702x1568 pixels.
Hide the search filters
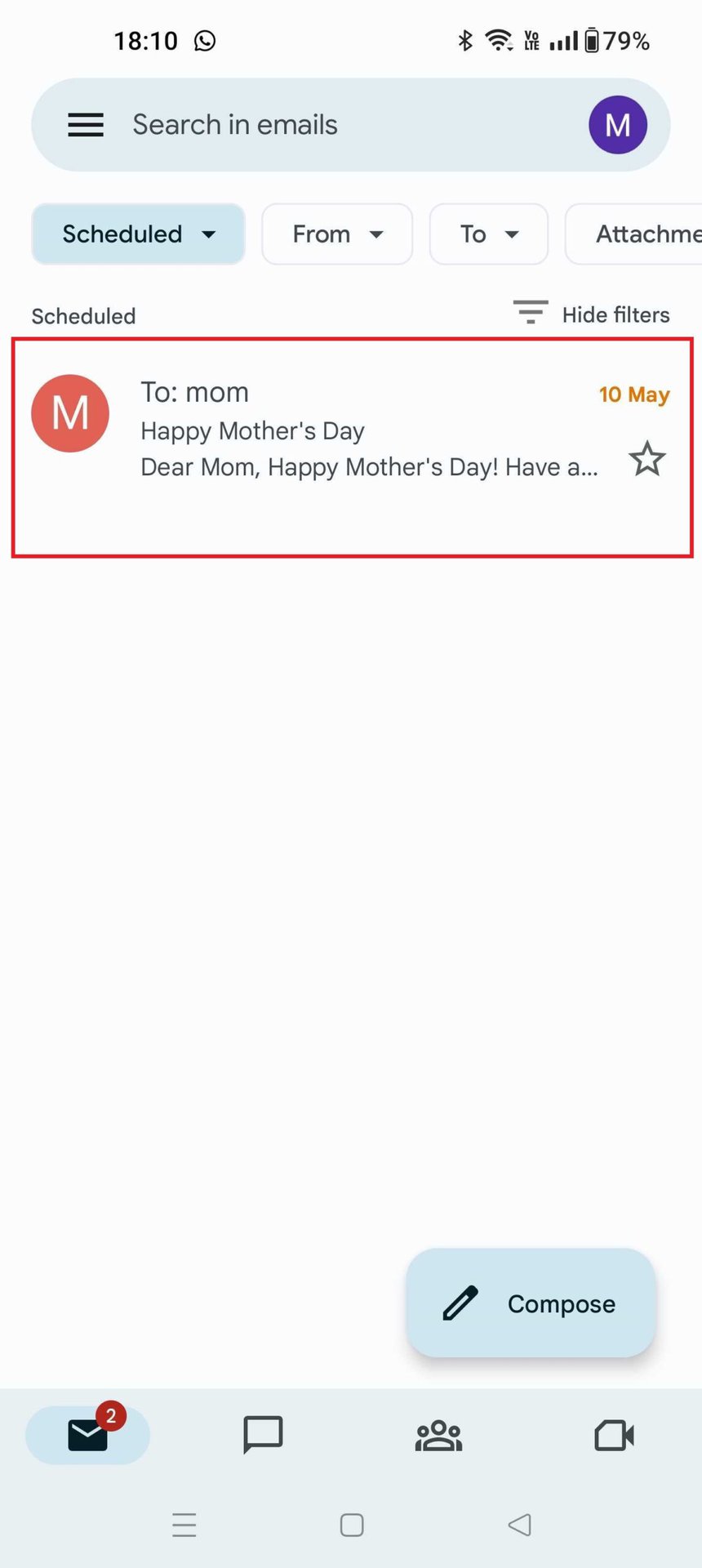point(592,314)
